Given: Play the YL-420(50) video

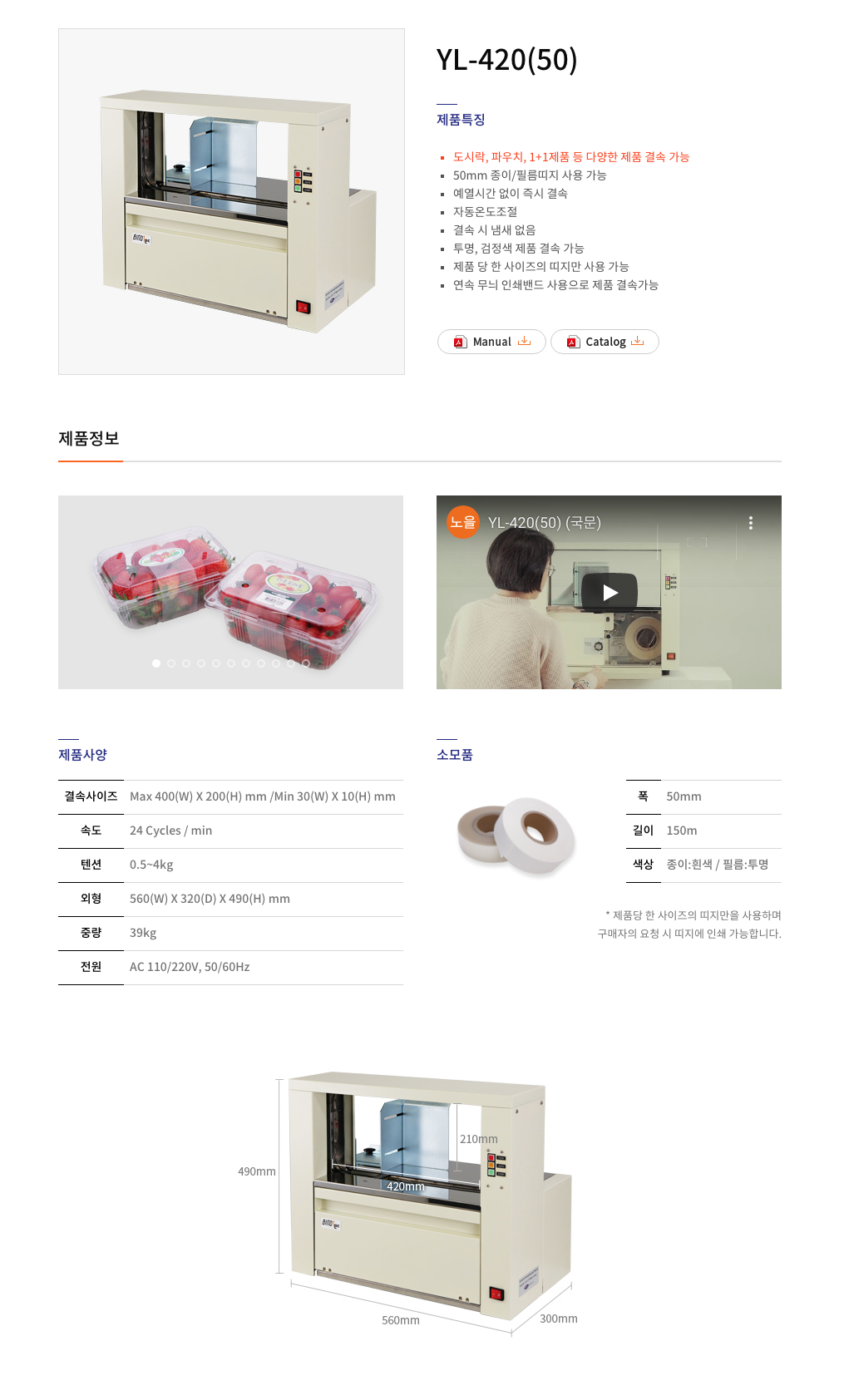Looking at the screenshot, I should click(x=610, y=593).
